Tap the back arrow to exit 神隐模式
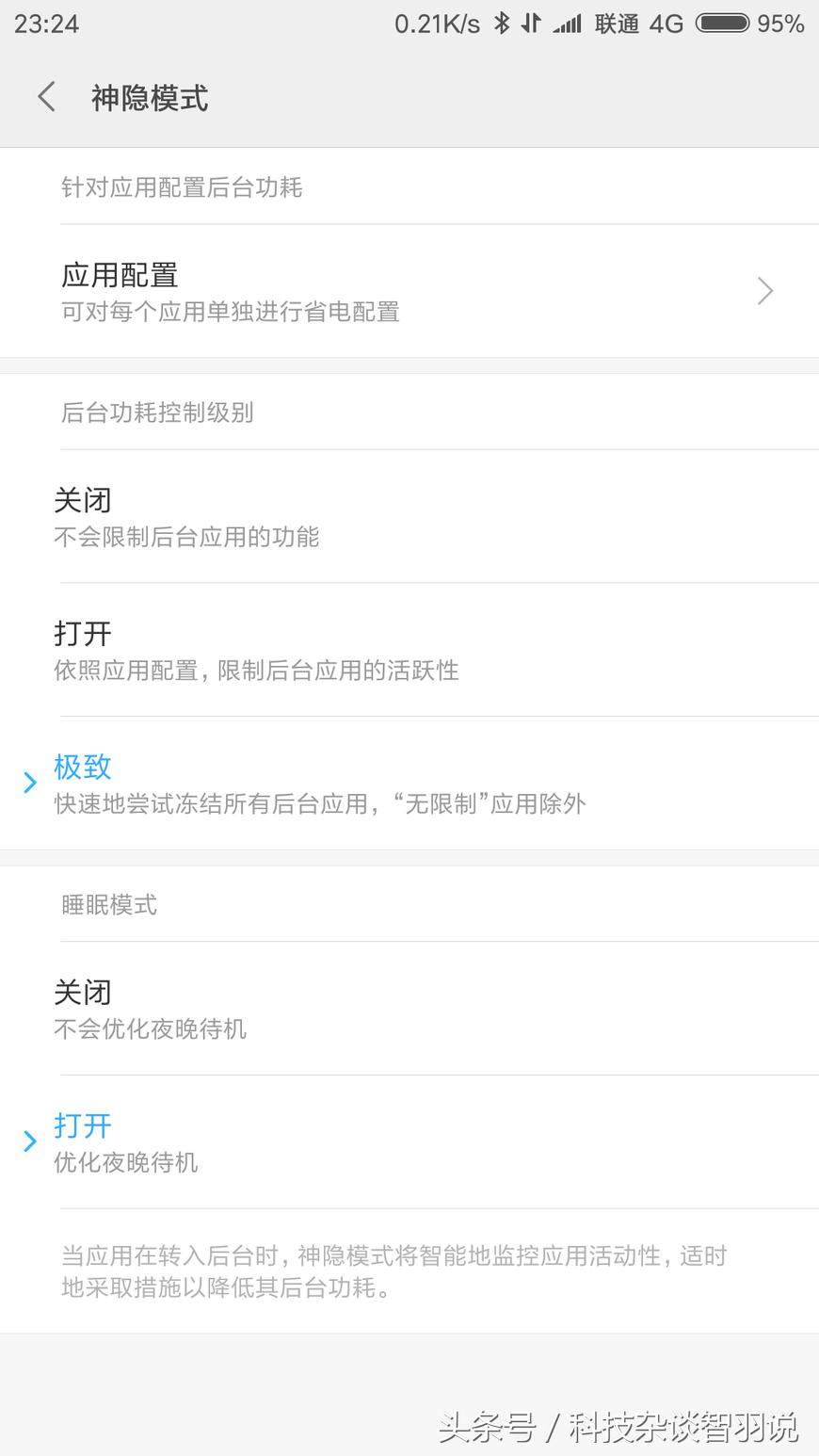 tap(46, 97)
